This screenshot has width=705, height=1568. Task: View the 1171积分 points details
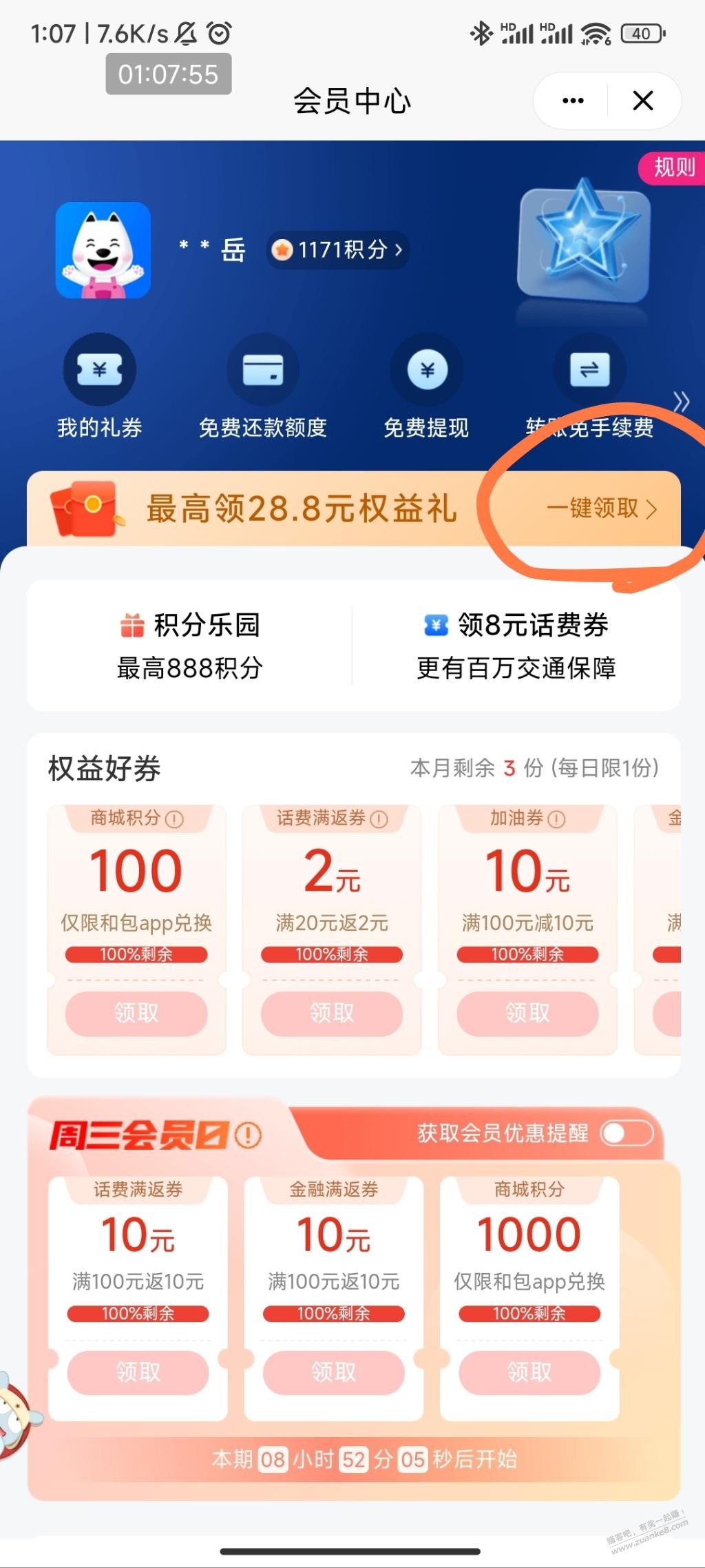pyautogui.click(x=339, y=249)
